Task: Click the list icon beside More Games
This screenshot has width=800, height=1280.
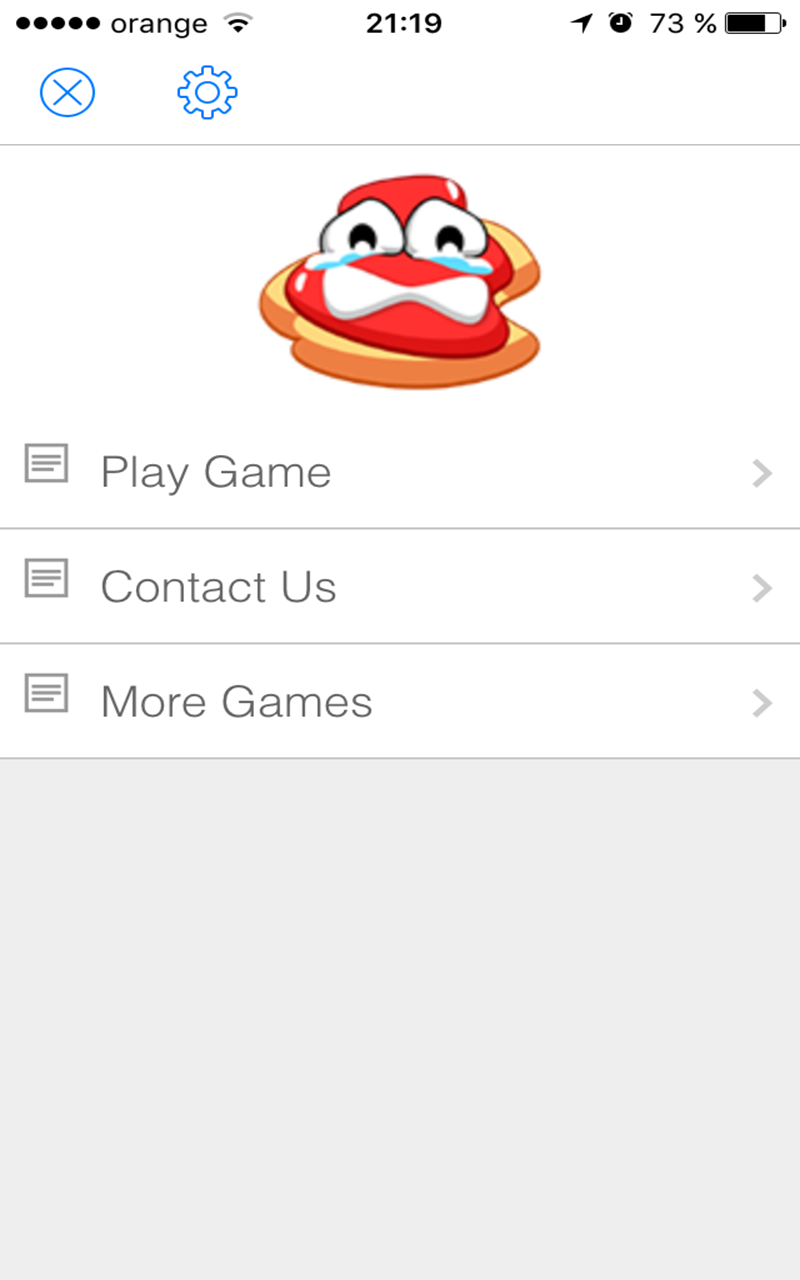Action: click(x=44, y=691)
